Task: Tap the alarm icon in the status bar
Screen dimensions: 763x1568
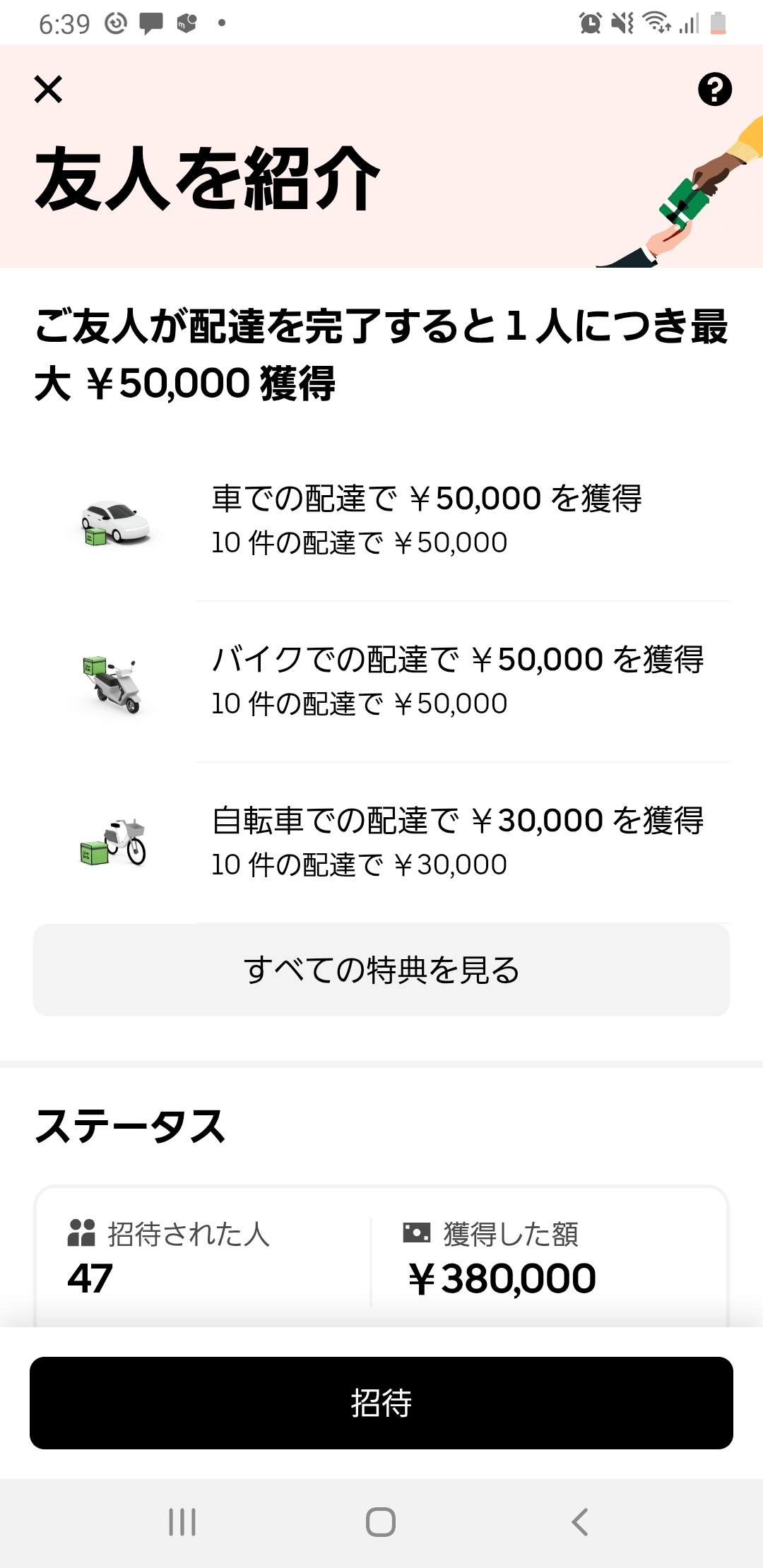Action: click(x=588, y=23)
